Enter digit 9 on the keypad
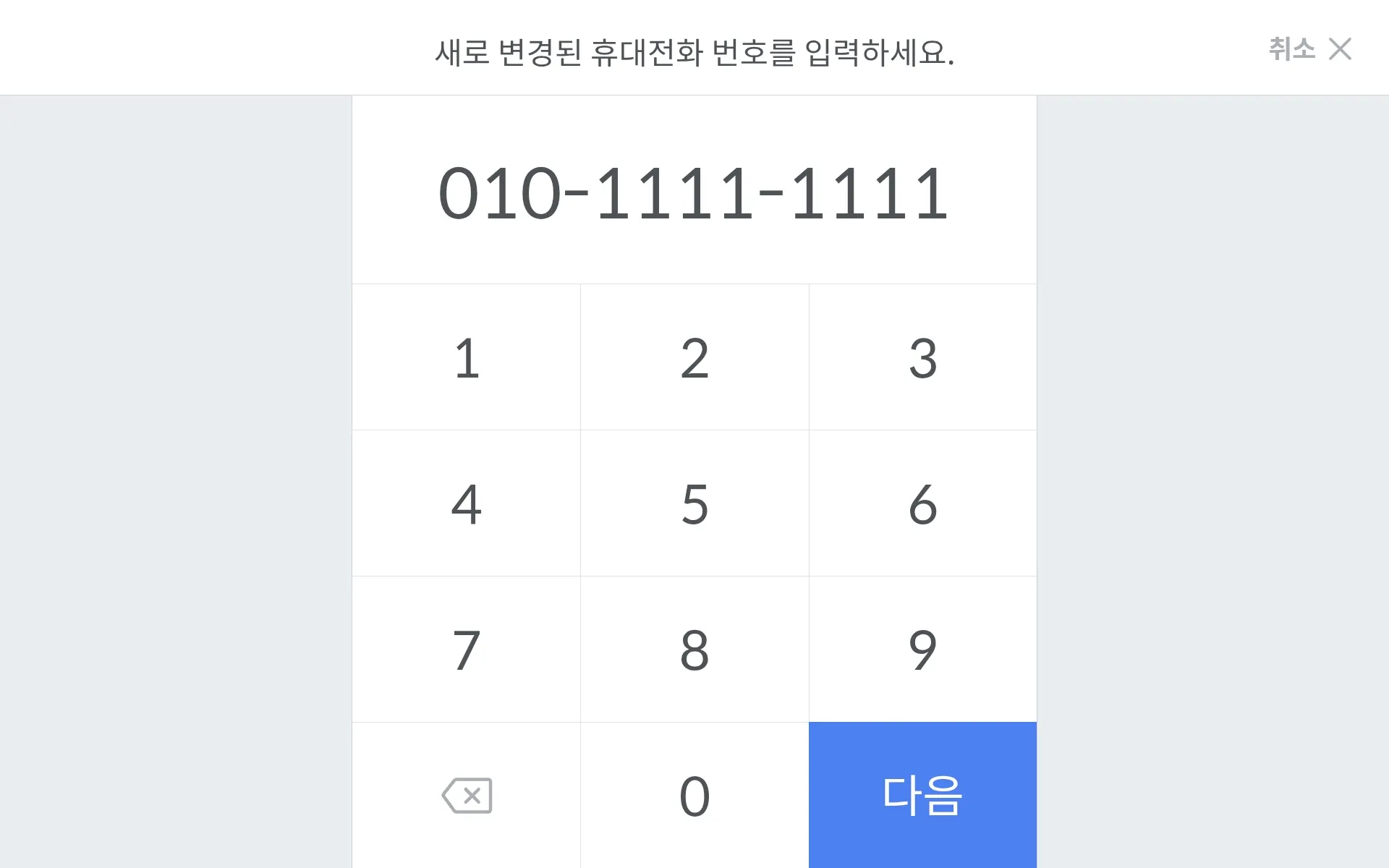Viewport: 1389px width, 868px height. pyautogui.click(x=922, y=650)
